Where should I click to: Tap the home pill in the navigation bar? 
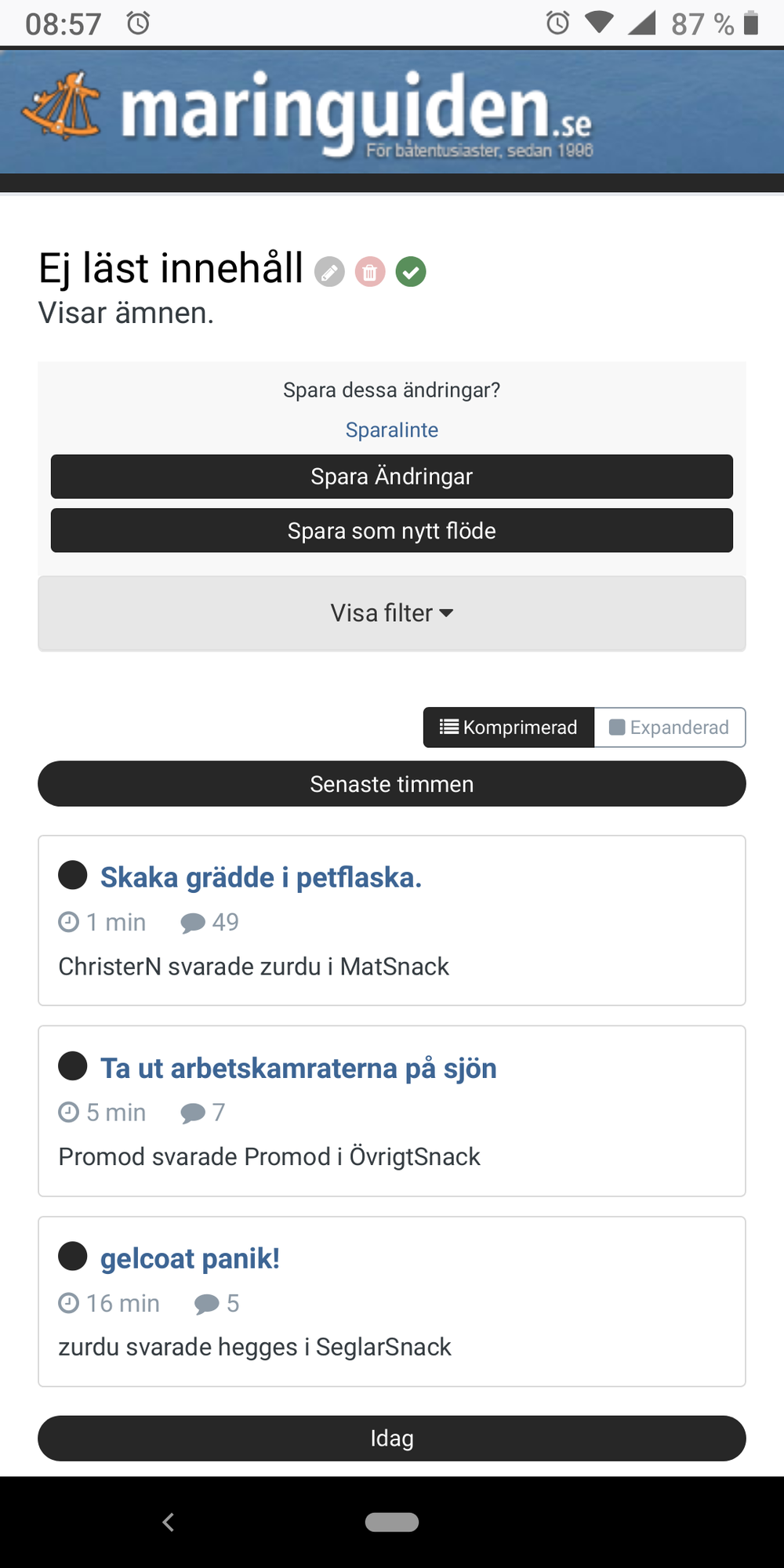click(392, 1522)
